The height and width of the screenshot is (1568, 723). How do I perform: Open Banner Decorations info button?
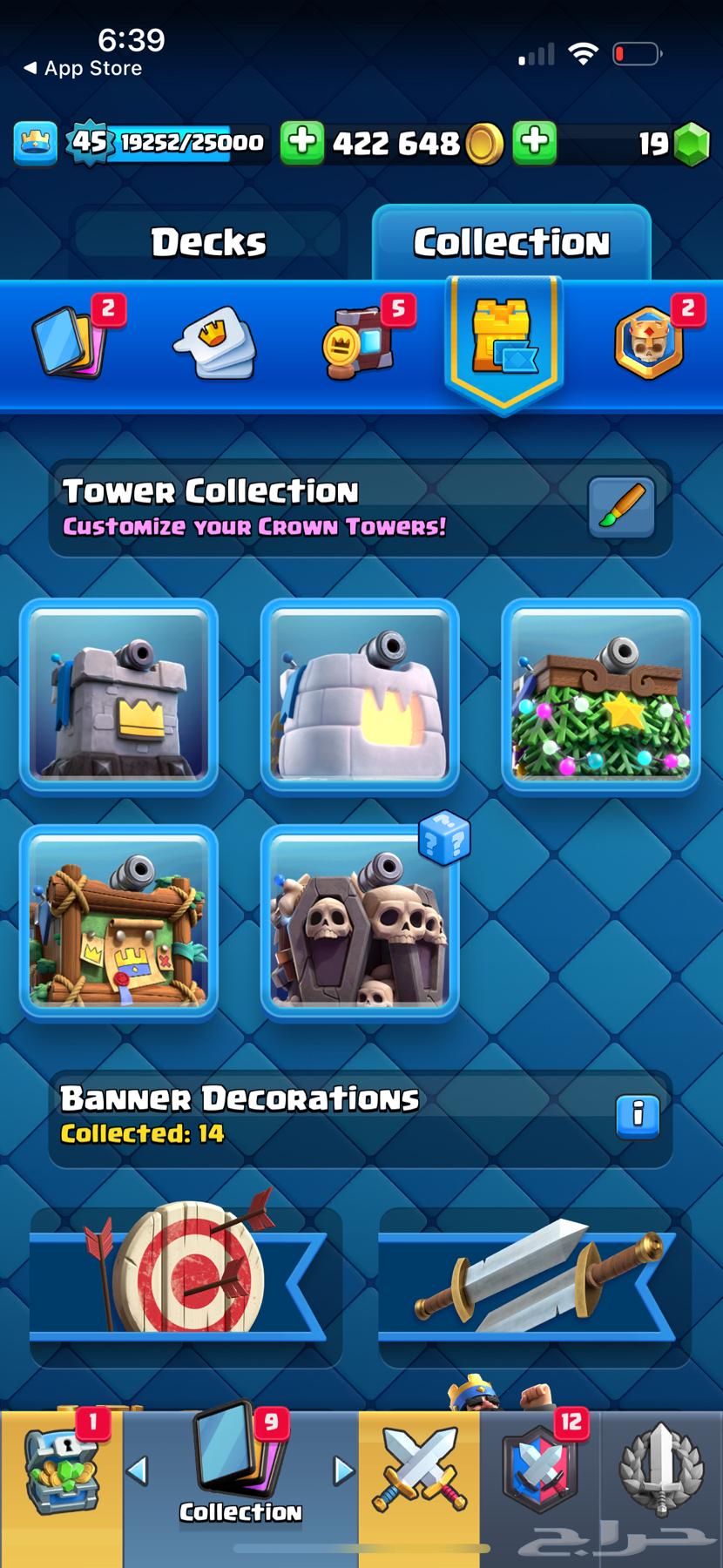tap(638, 1115)
